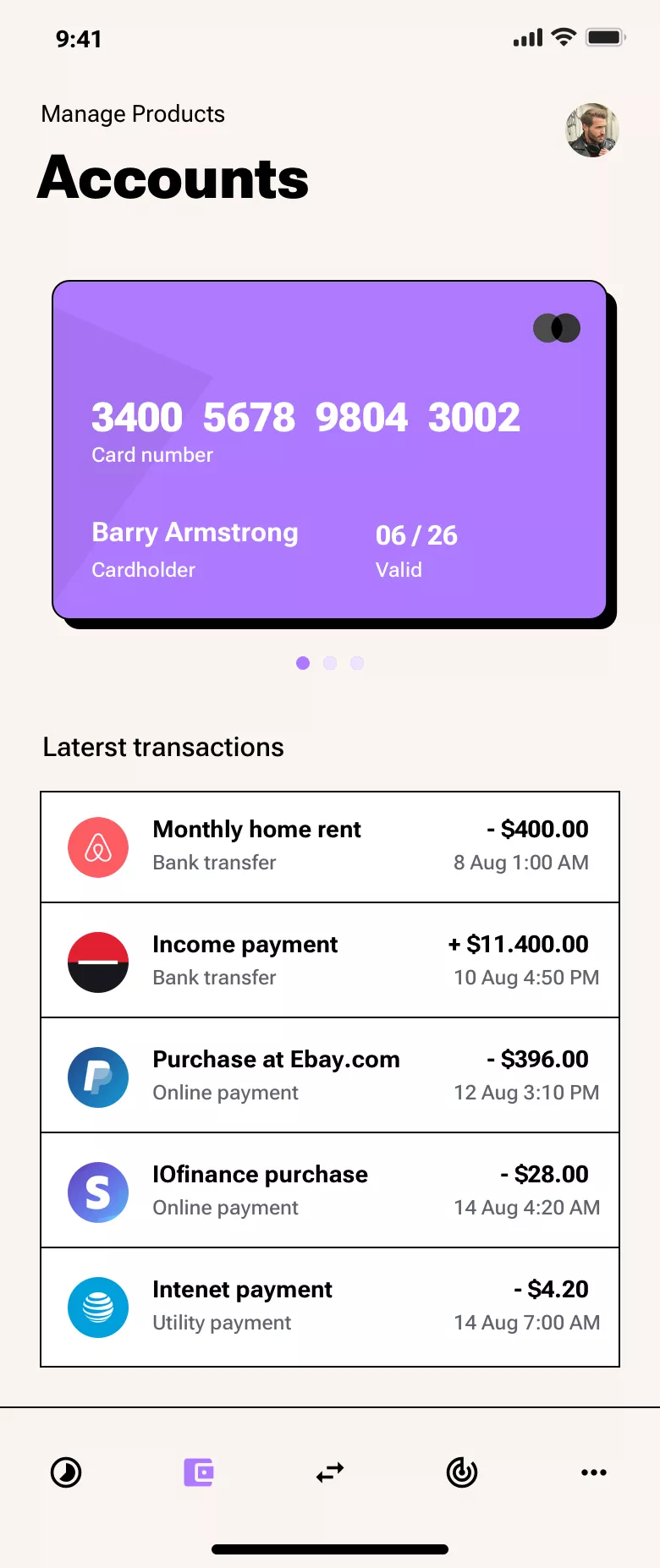660x1568 pixels.
Task: Click the pie chart icon in bottom bar
Action: click(x=66, y=1472)
